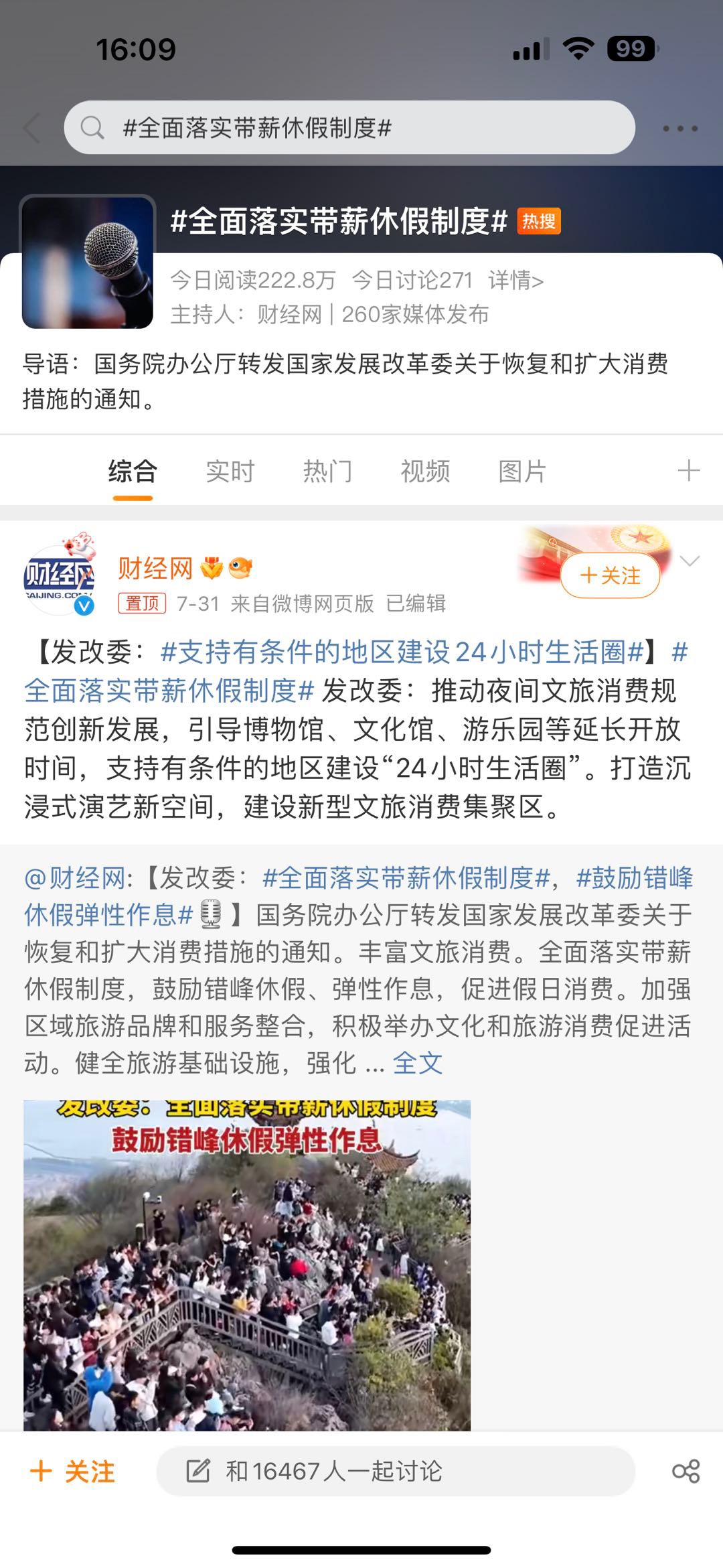
Task: Go back using the top-left arrow
Action: 32,128
